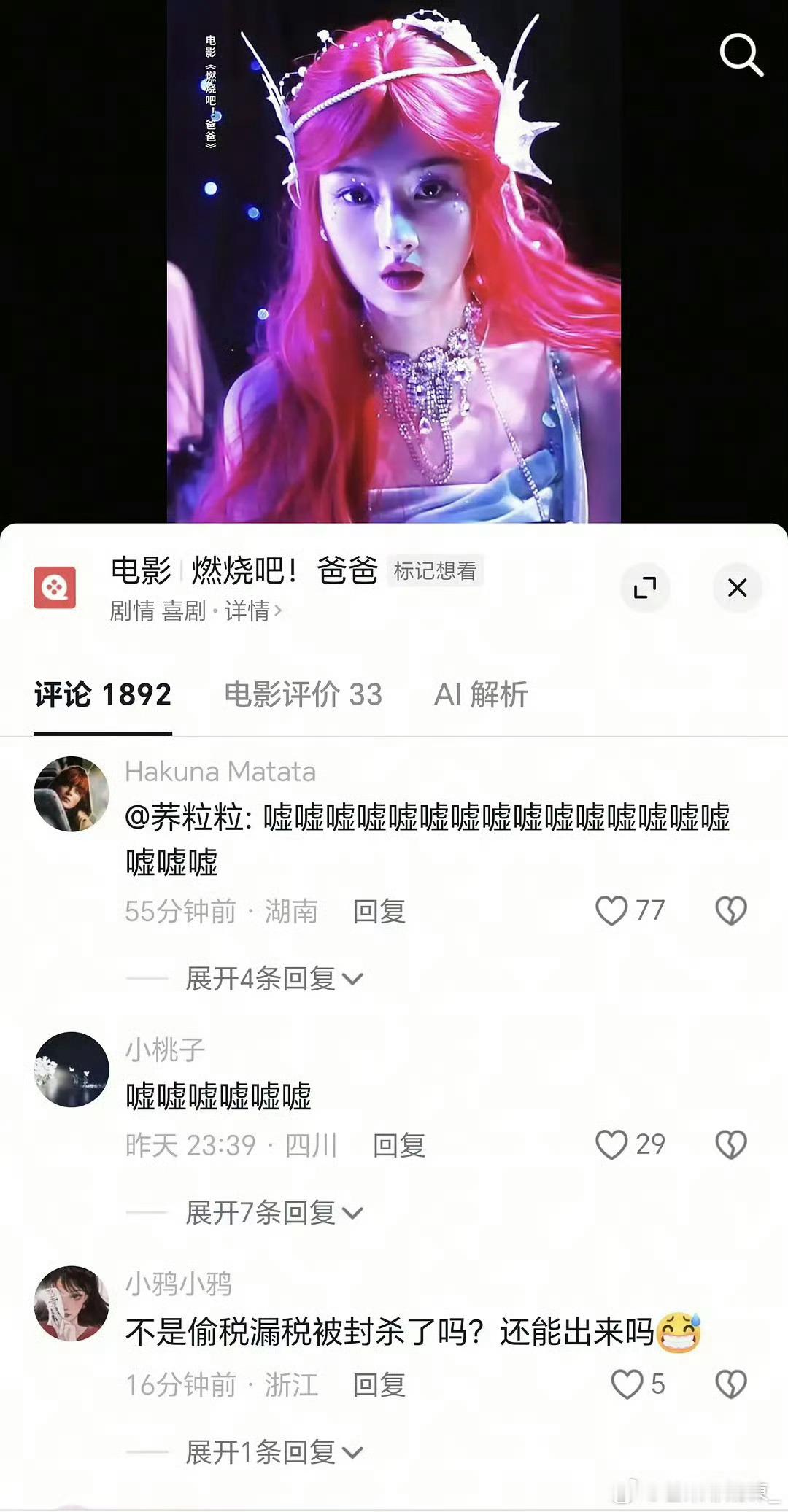Expand 展开4条回复 under Hakuna Matata
Screen dimensions: 788x1512
[274, 978]
